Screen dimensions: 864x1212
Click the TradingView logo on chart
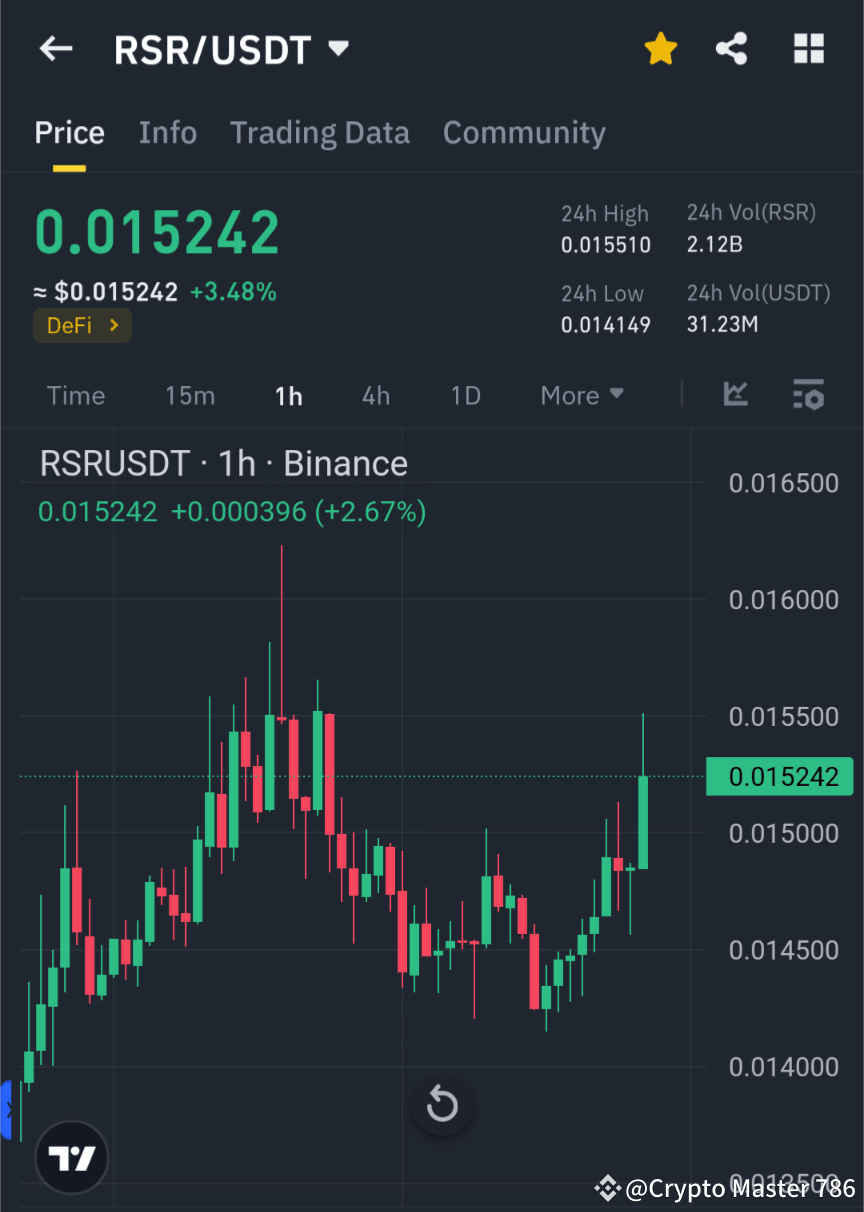70,1157
